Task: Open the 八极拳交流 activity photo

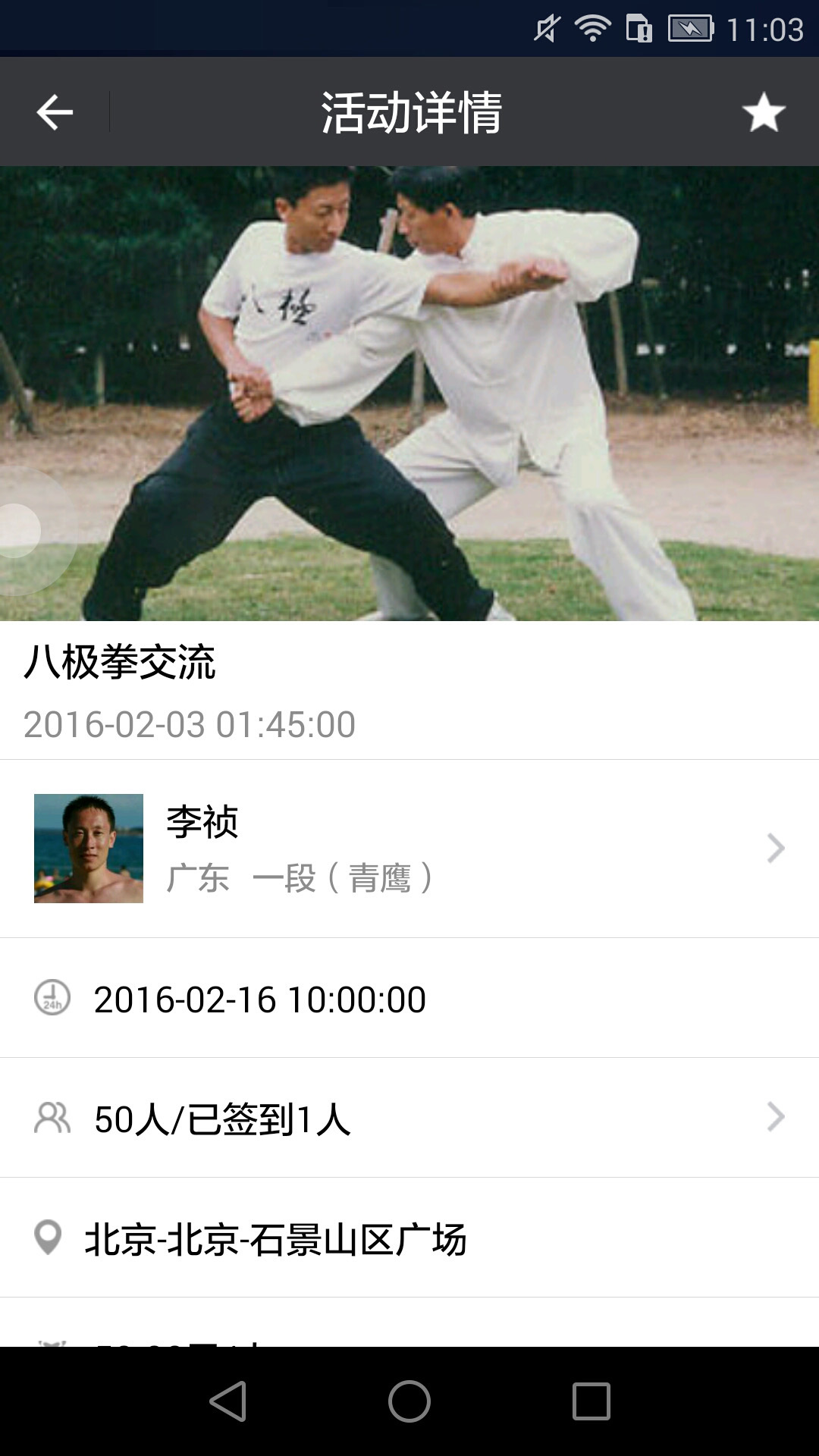Action: coord(409,393)
